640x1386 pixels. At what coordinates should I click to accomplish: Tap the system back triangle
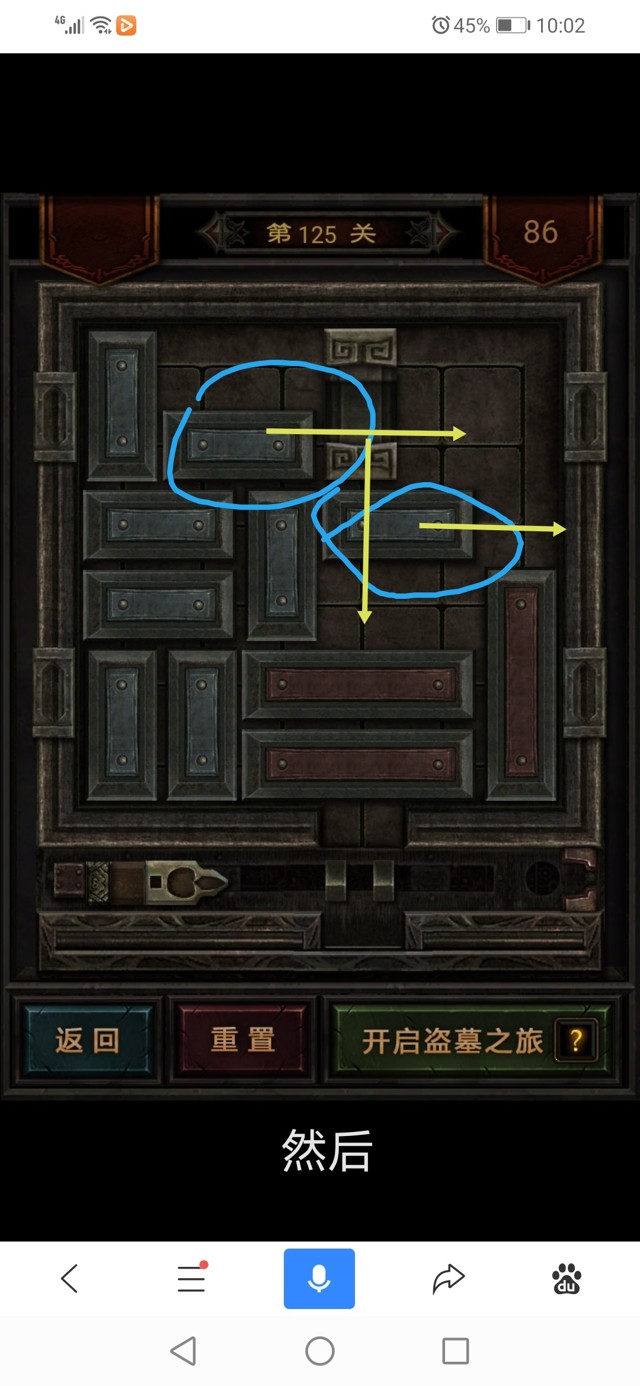183,1352
